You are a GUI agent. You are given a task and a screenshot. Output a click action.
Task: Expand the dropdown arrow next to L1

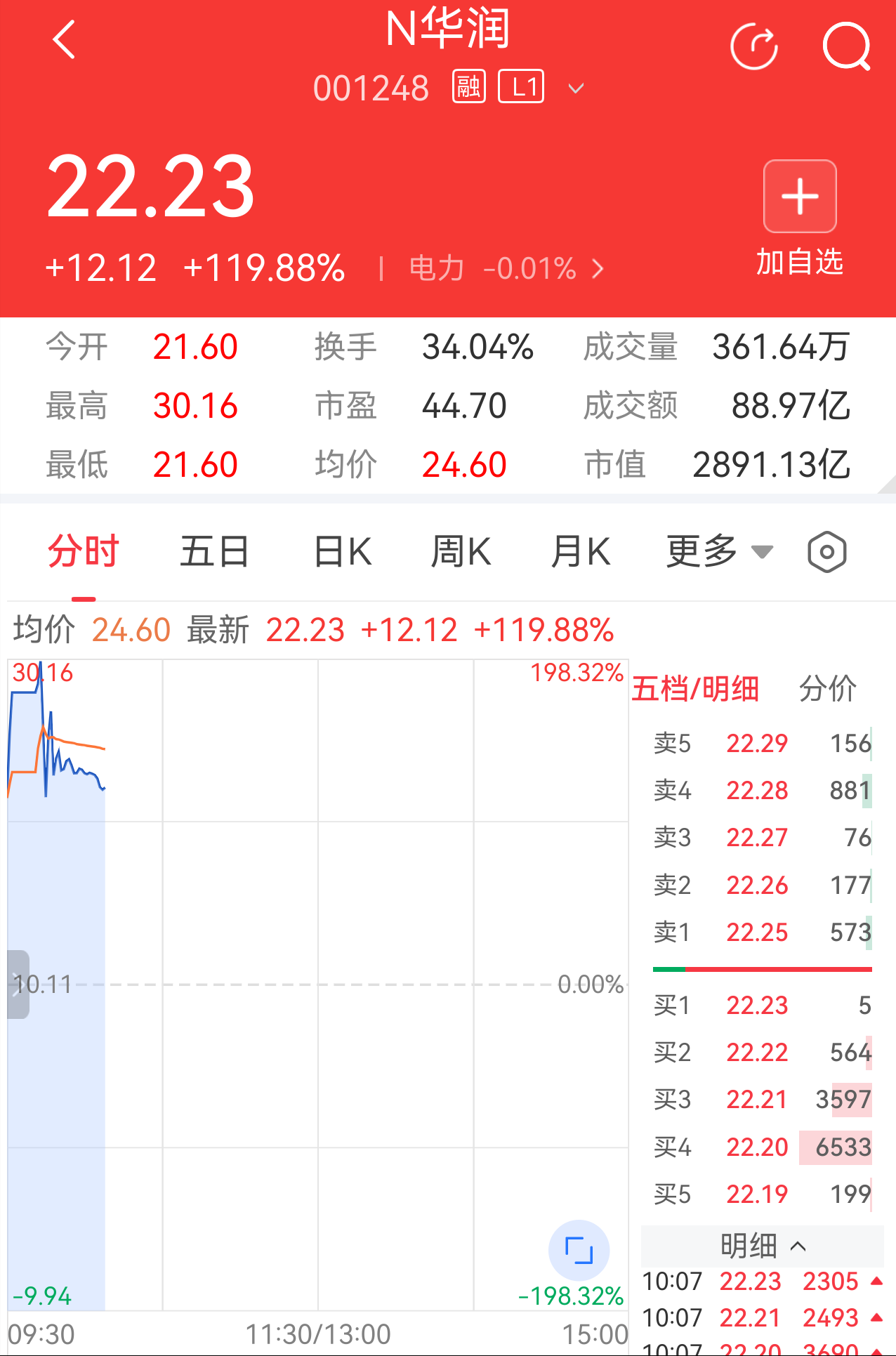[x=576, y=88]
